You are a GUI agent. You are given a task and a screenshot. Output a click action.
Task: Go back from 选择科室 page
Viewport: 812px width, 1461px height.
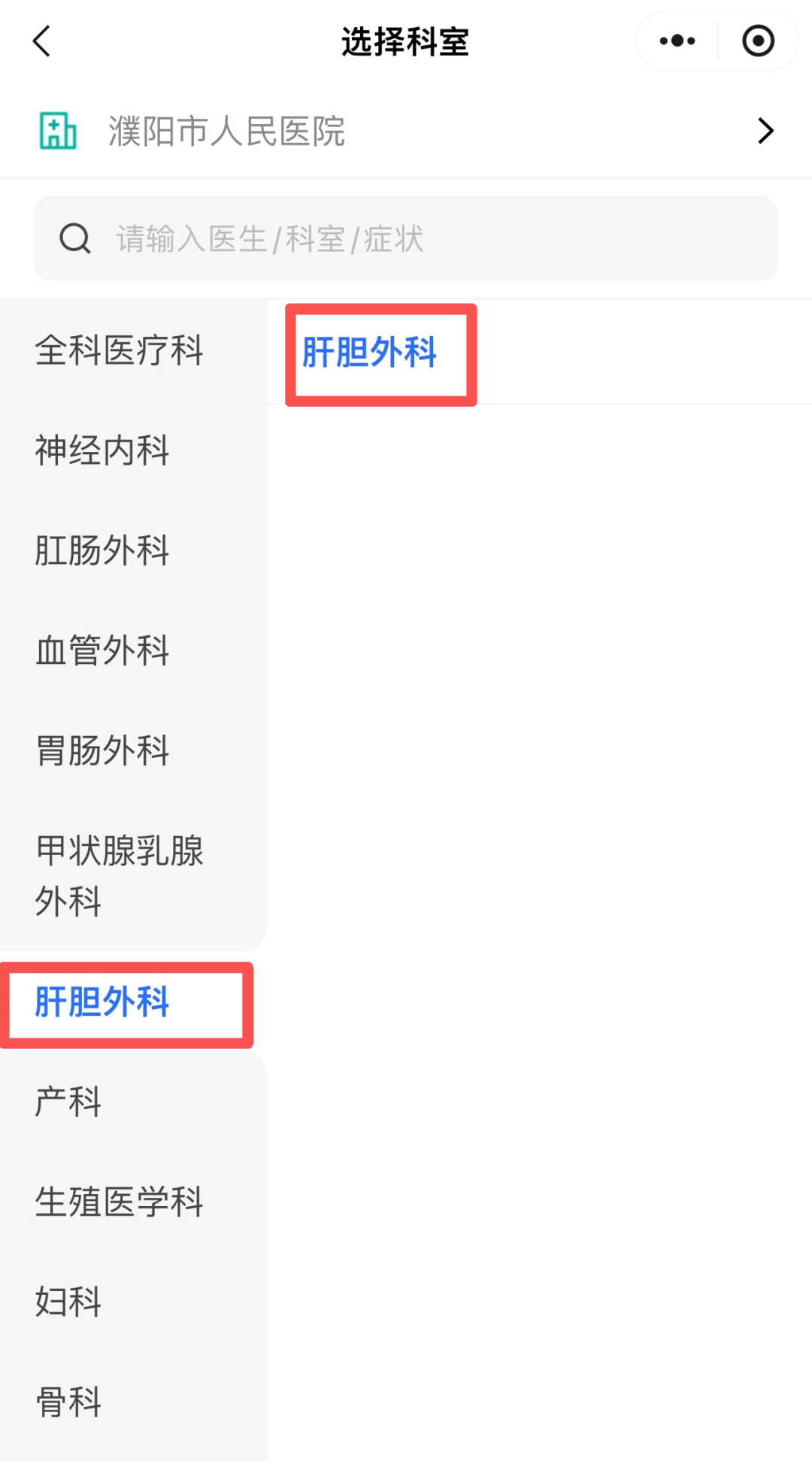tap(42, 41)
